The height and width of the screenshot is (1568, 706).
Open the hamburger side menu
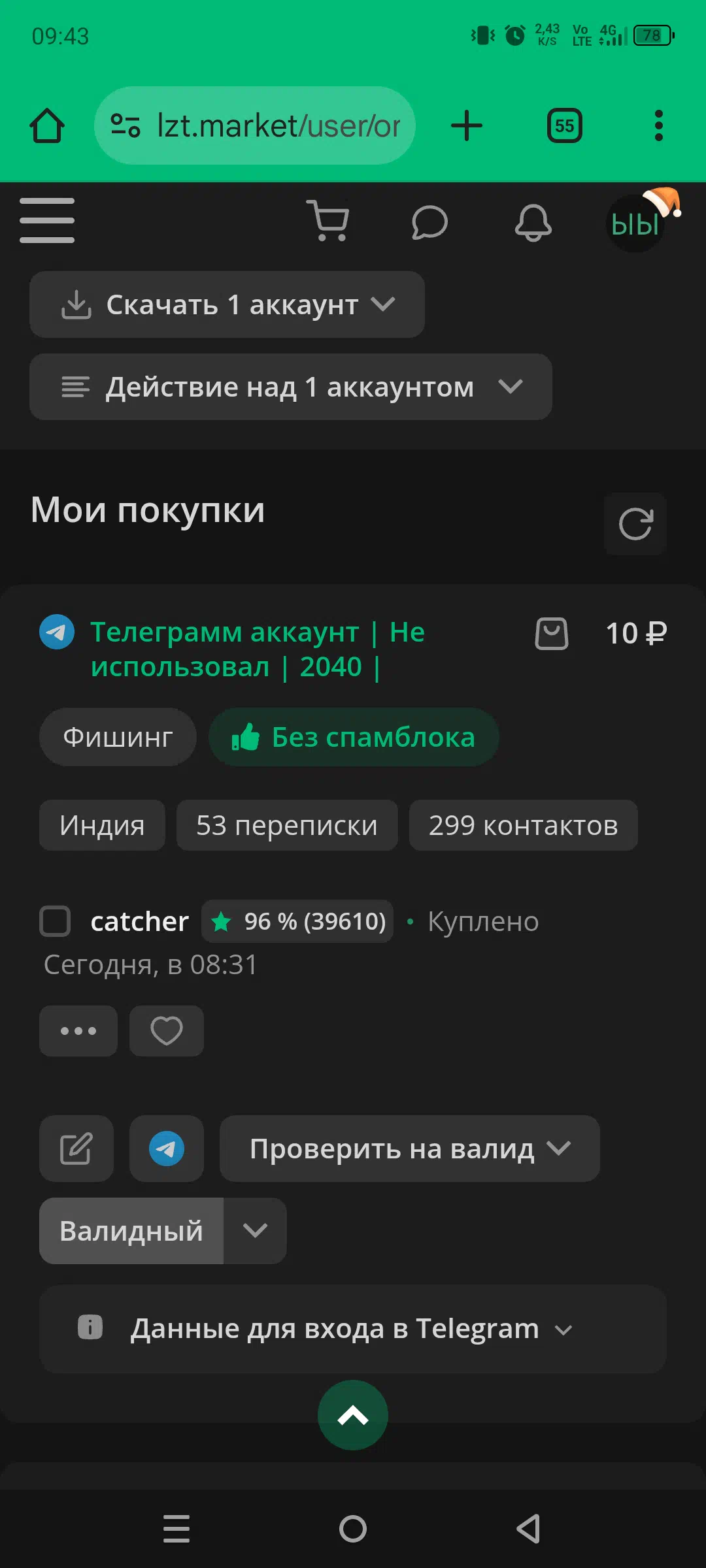pyautogui.click(x=47, y=221)
